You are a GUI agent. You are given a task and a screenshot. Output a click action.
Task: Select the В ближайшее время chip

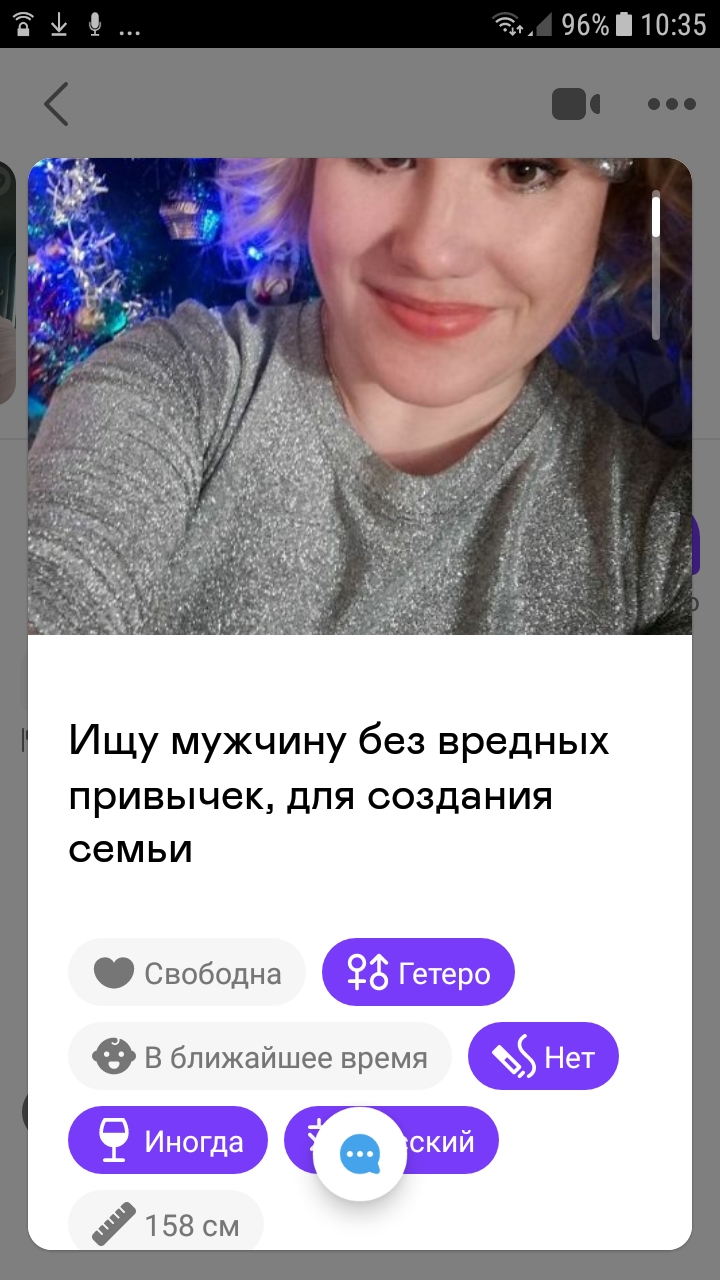[x=259, y=1056]
